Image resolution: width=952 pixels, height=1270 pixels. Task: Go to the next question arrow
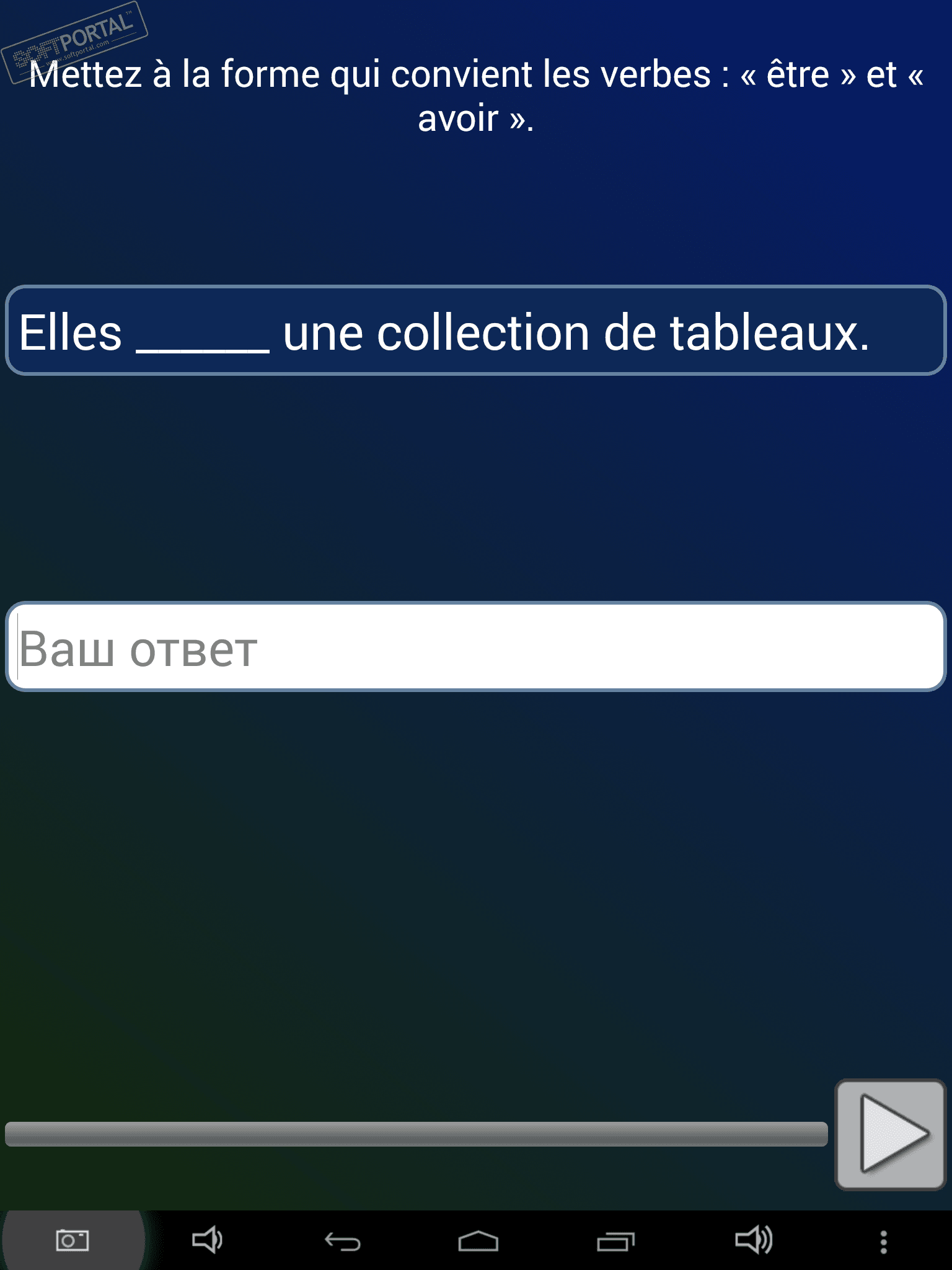[890, 1134]
